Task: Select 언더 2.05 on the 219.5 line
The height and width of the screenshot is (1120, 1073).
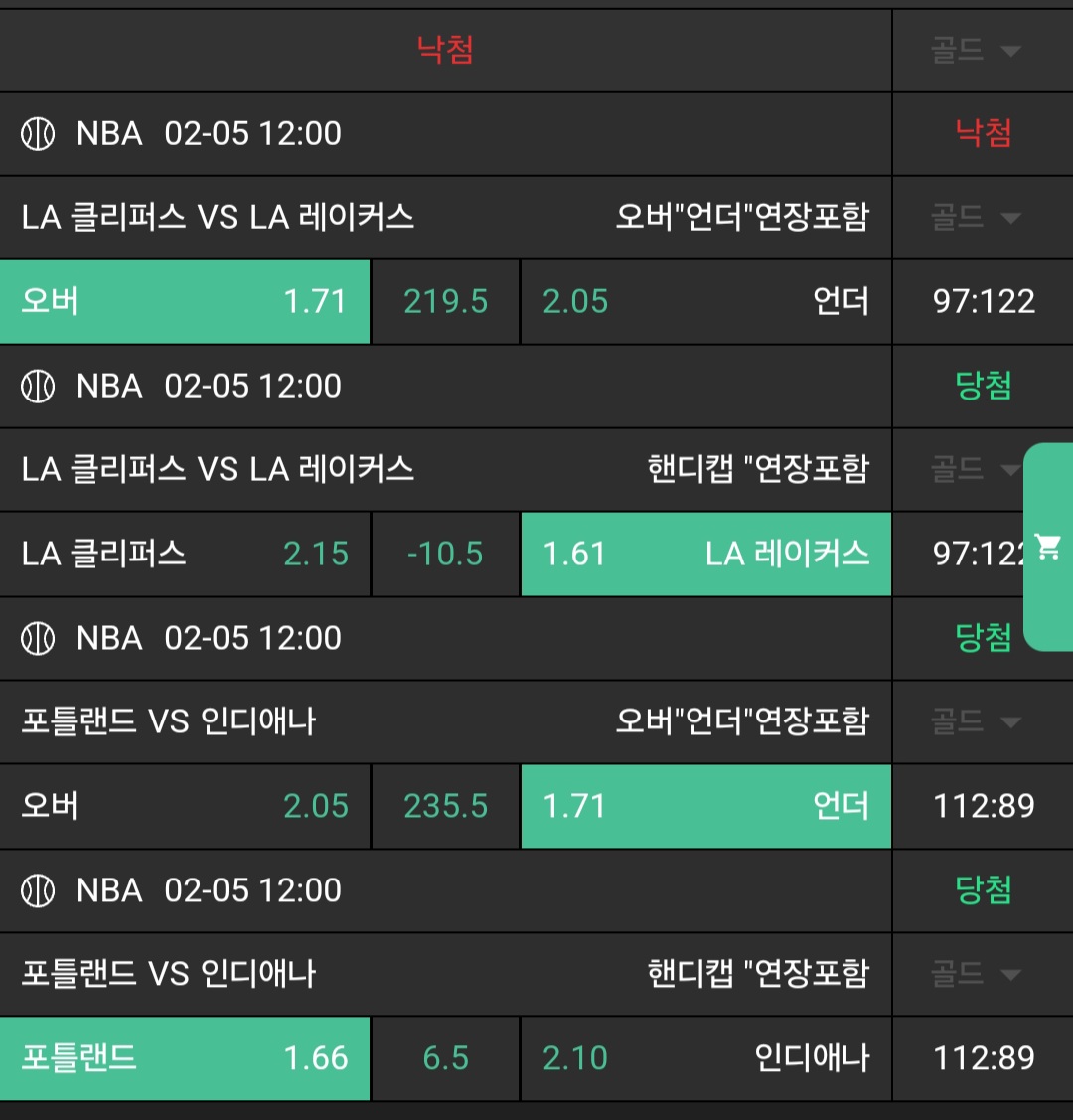Action: pos(705,302)
